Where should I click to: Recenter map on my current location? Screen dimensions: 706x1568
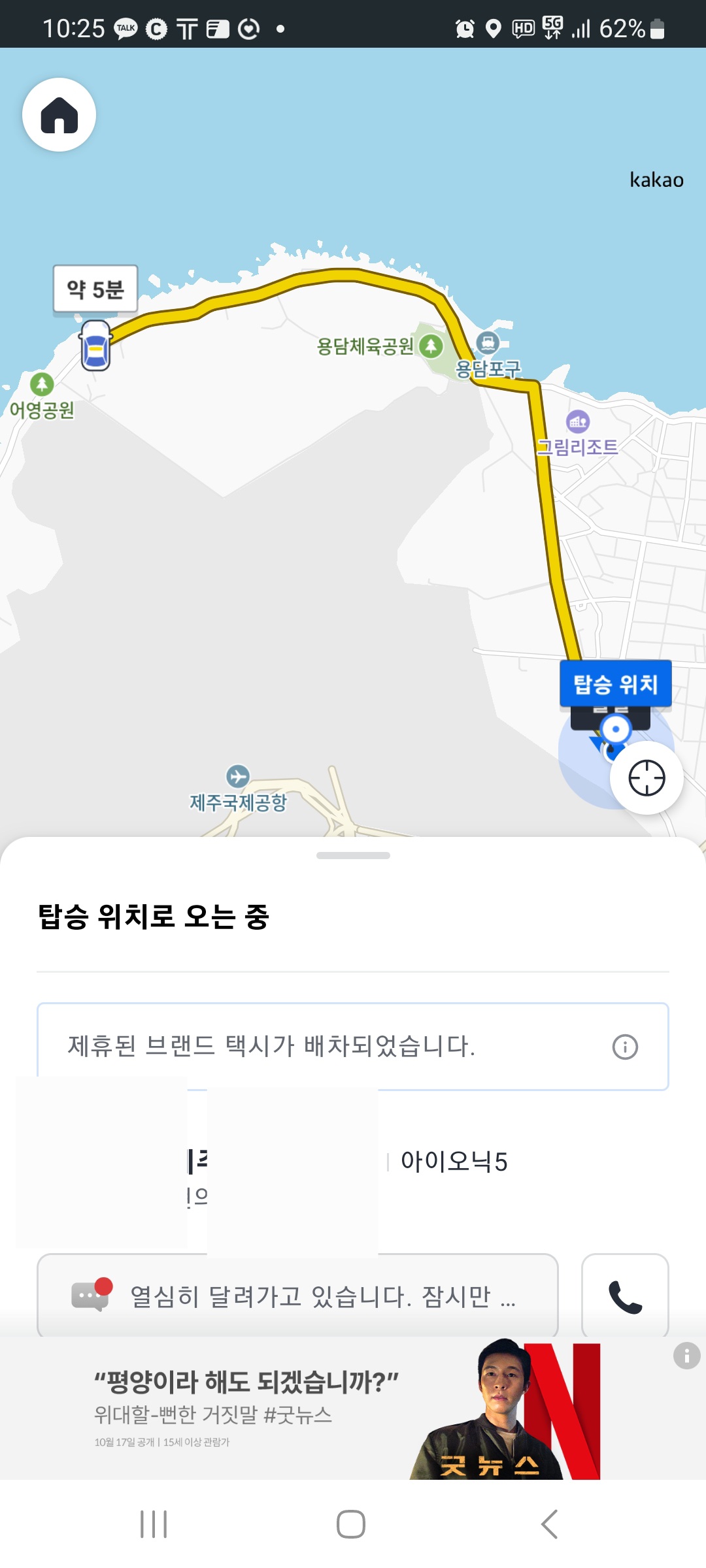click(646, 777)
